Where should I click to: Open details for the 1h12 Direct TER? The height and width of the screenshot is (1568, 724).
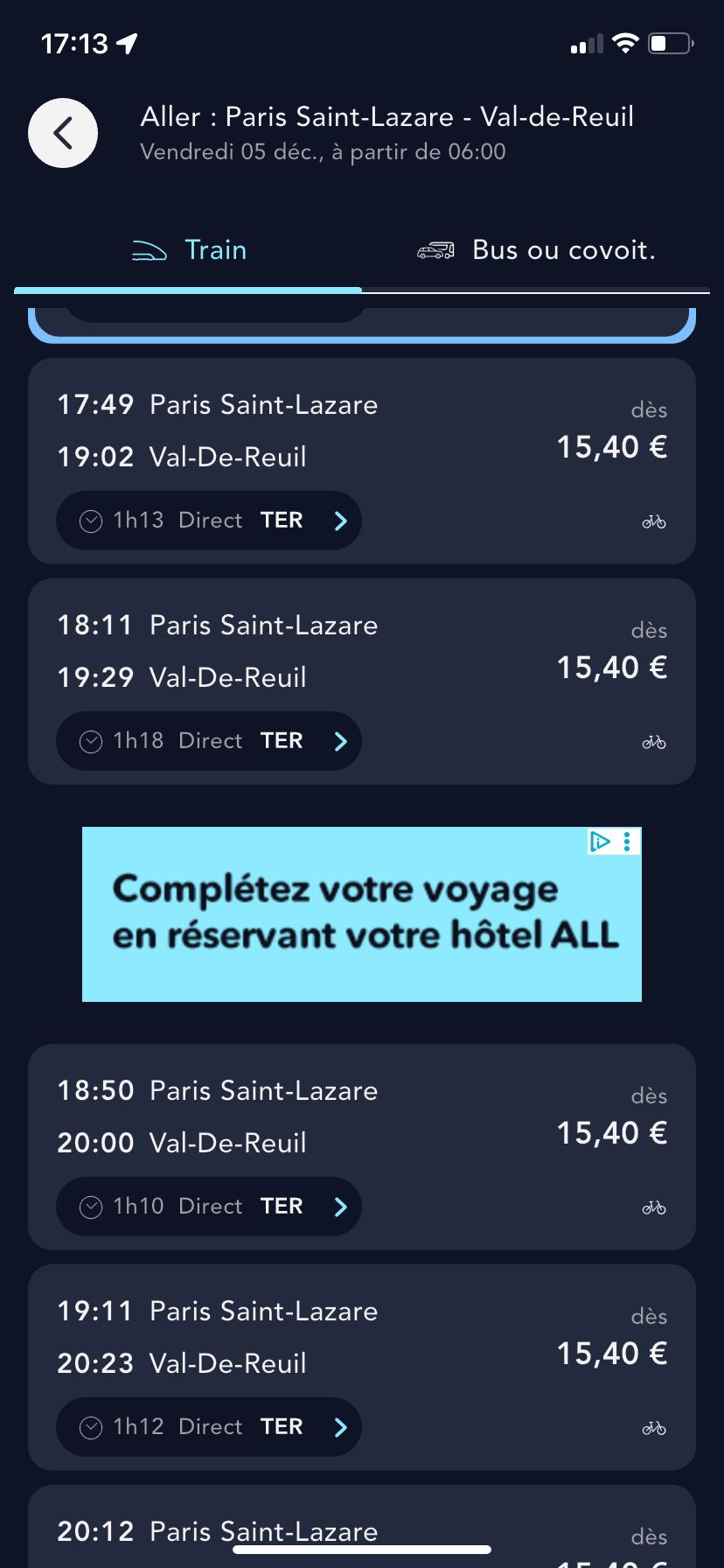coord(209,1427)
